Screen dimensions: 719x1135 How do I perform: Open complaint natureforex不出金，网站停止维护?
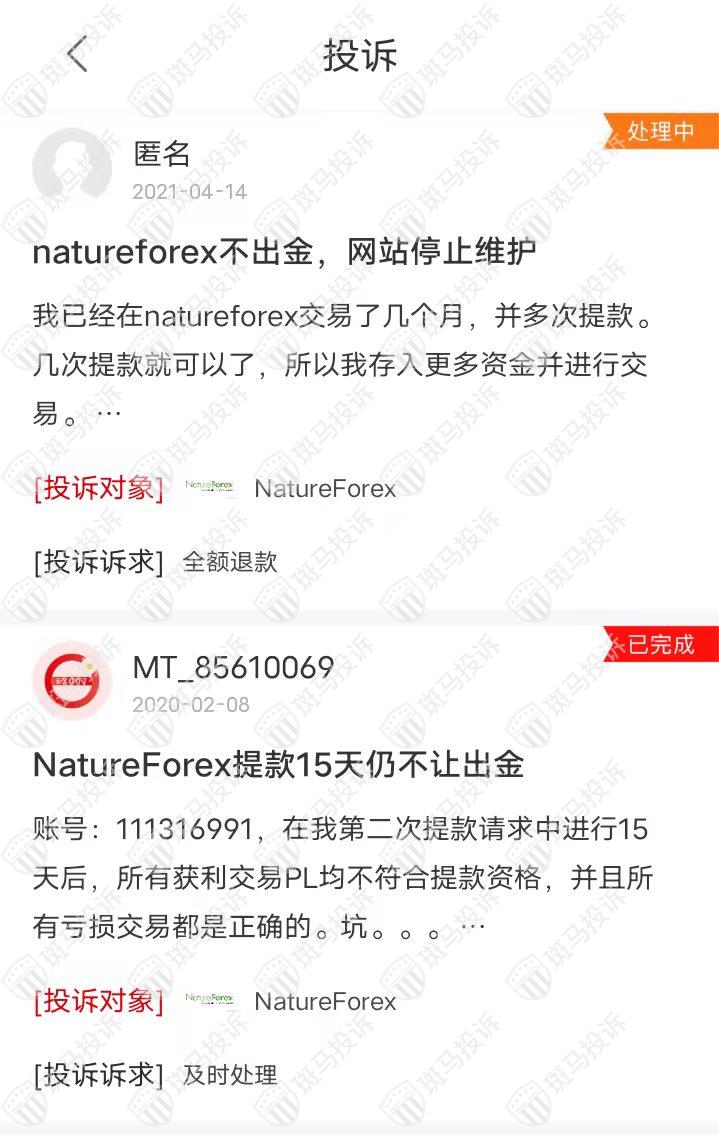click(x=284, y=252)
